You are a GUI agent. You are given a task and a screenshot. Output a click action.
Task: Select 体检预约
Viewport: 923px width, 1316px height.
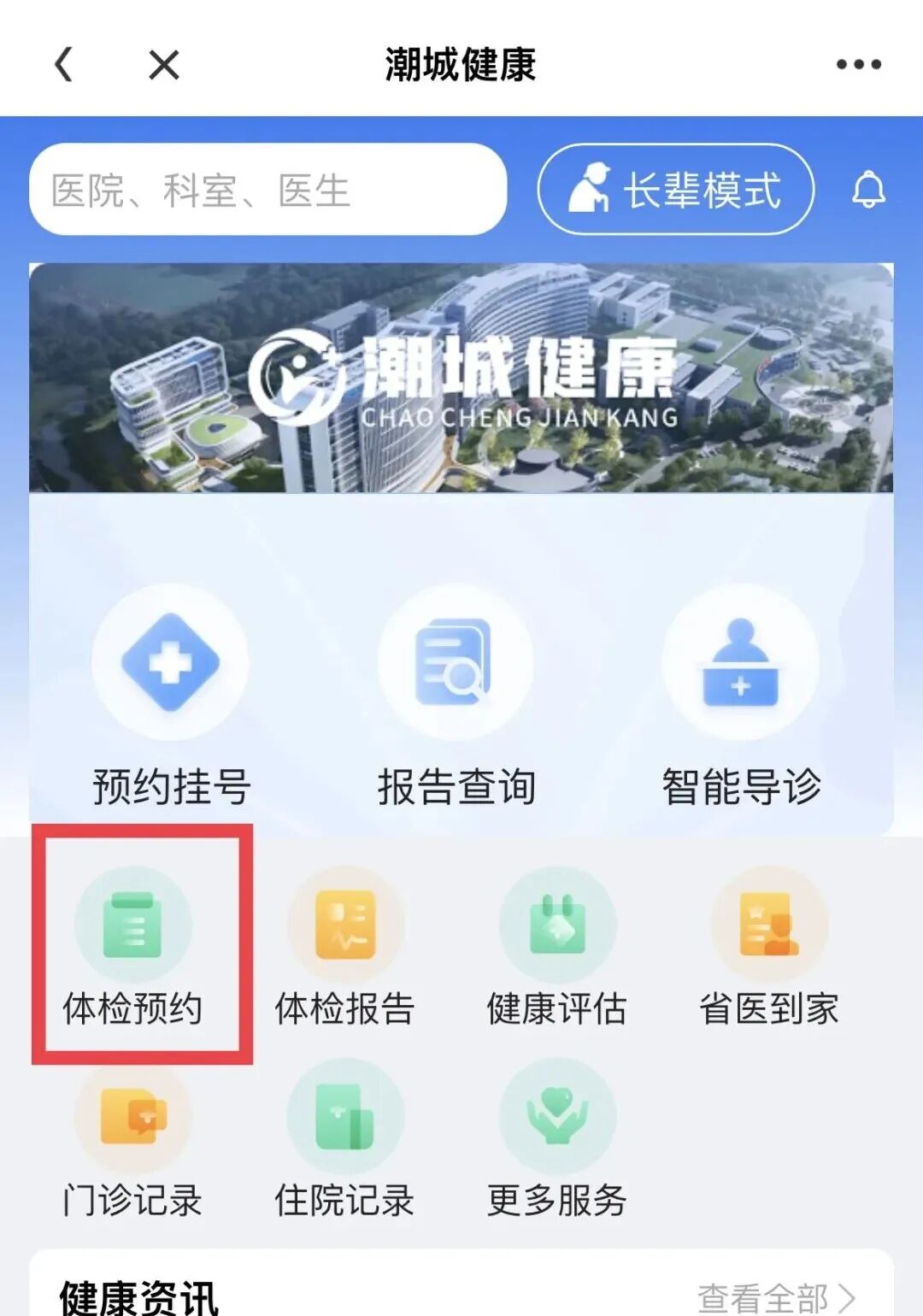tap(133, 947)
